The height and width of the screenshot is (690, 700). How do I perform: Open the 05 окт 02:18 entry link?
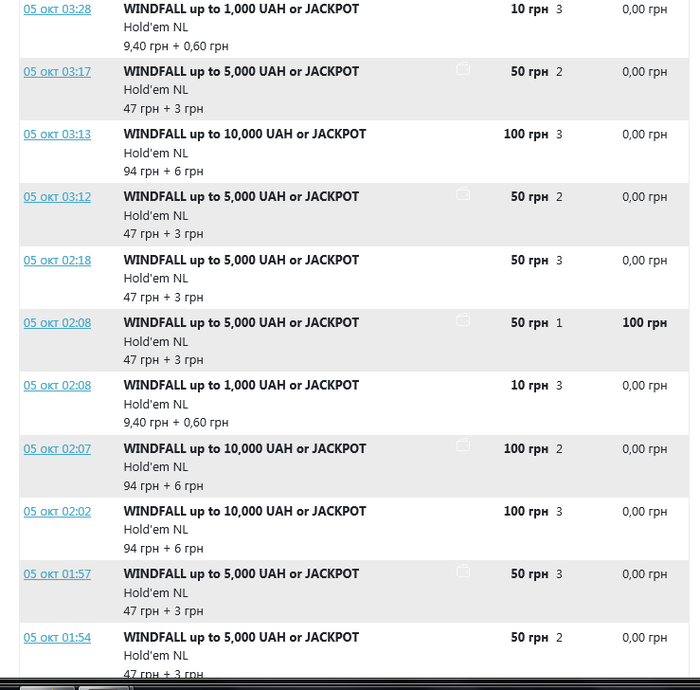[57, 260]
